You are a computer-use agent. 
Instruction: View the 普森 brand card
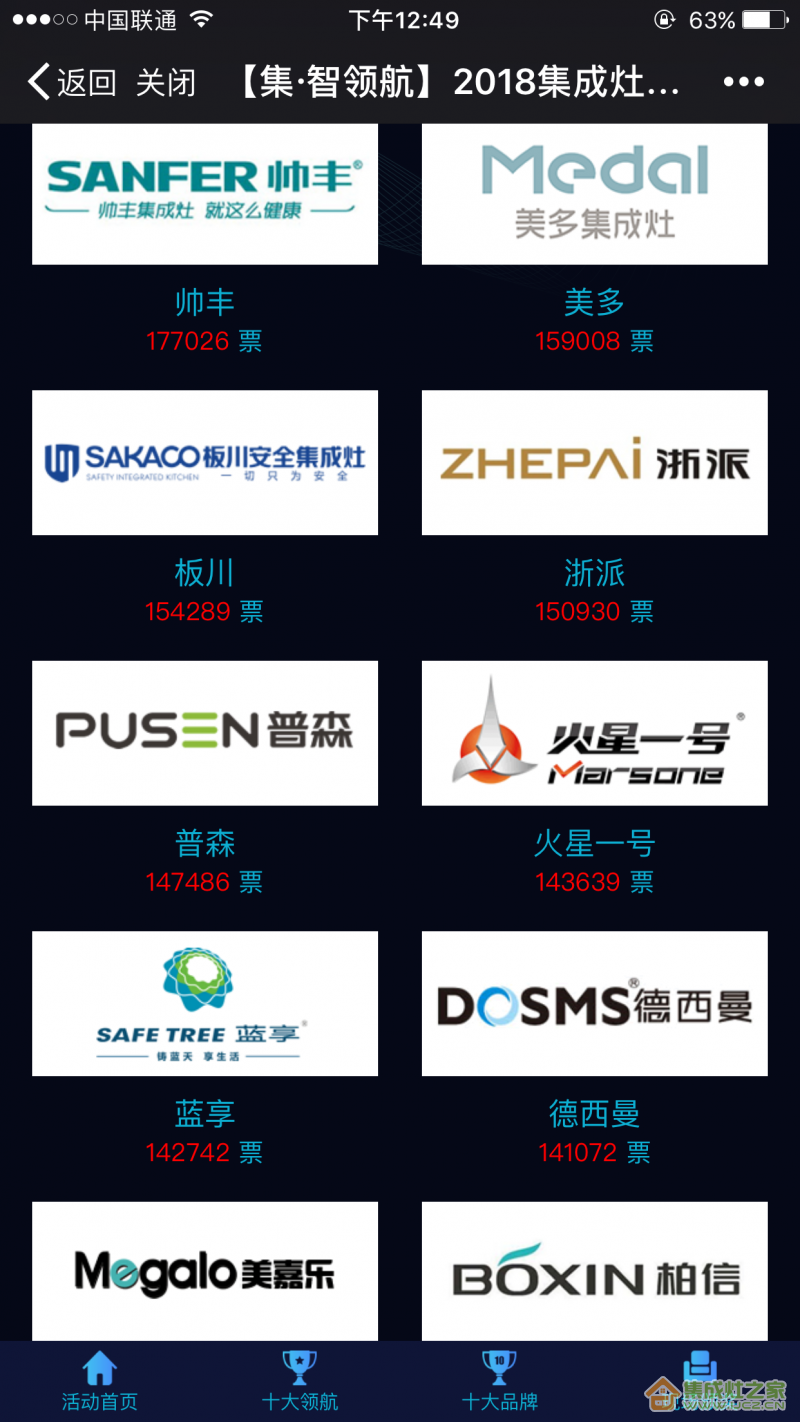tap(205, 733)
